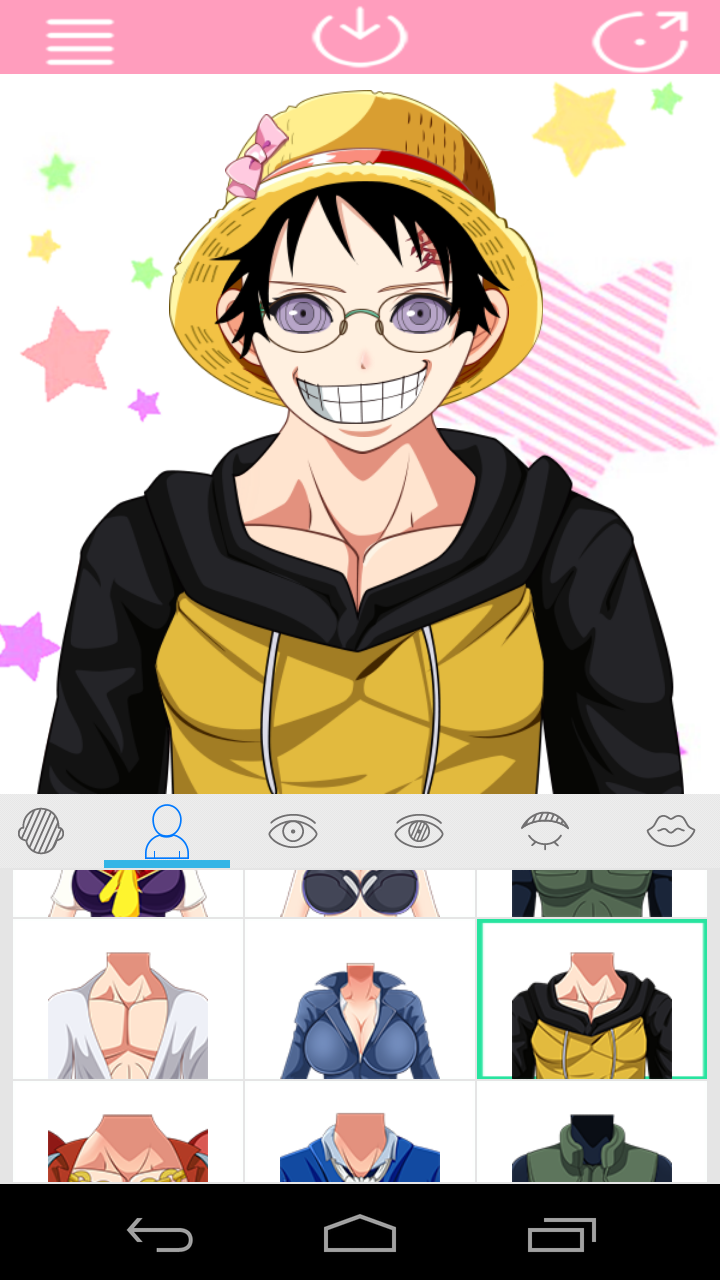Select the body outfit tab
720x1280 pixels.
(167, 832)
